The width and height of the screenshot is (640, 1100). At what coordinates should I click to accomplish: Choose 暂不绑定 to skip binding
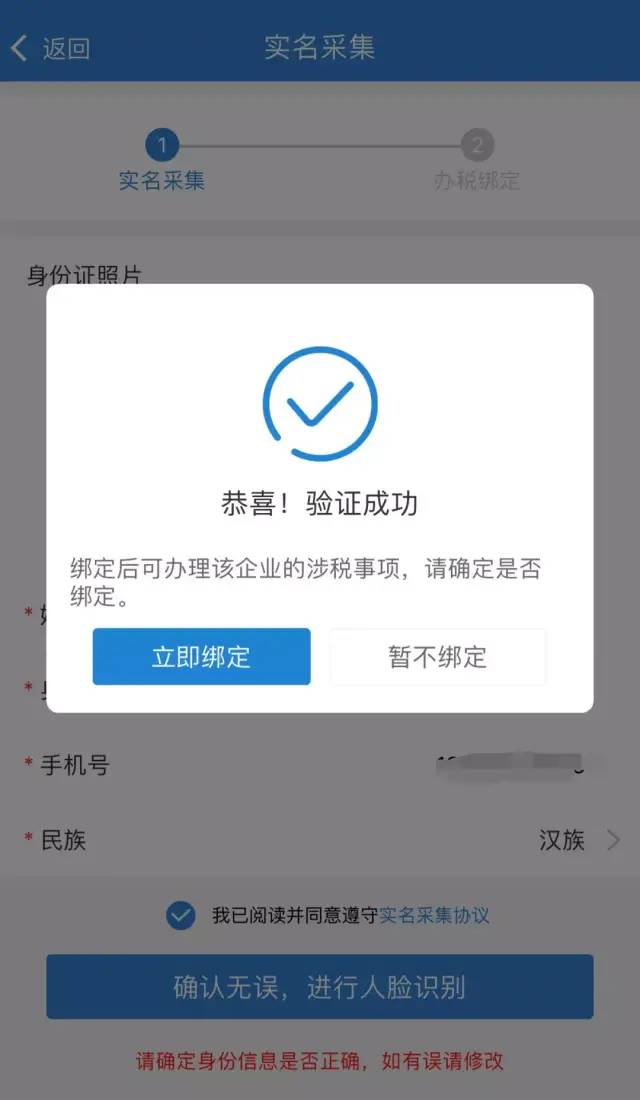point(438,656)
